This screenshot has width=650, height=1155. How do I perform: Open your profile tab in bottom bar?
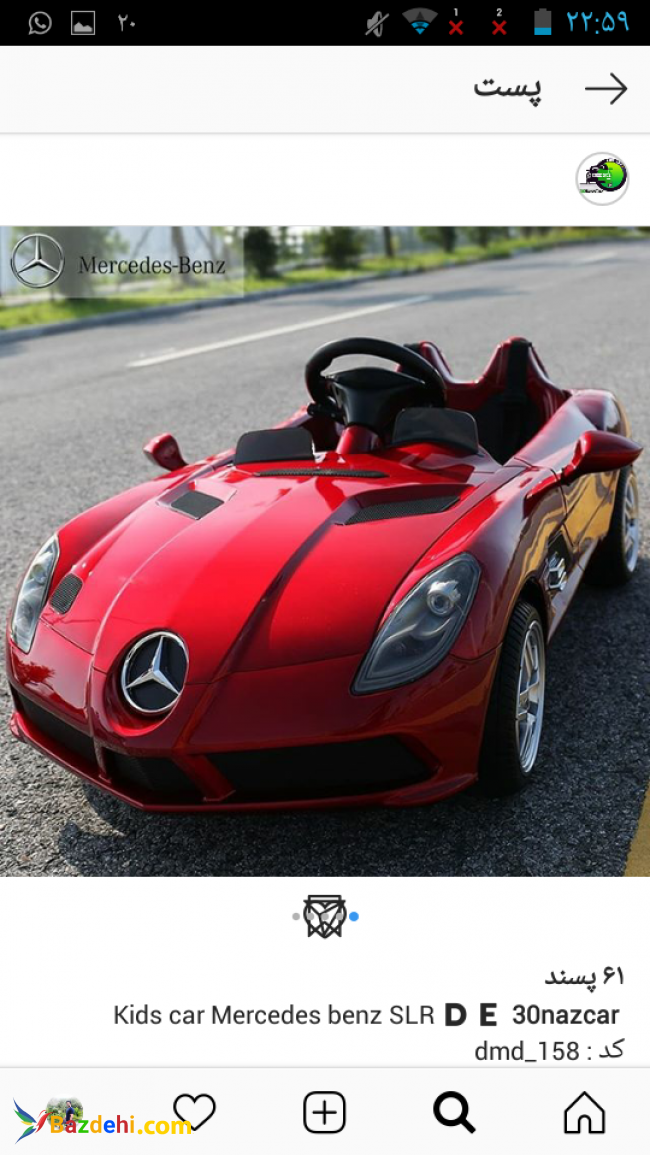(x=64, y=1112)
